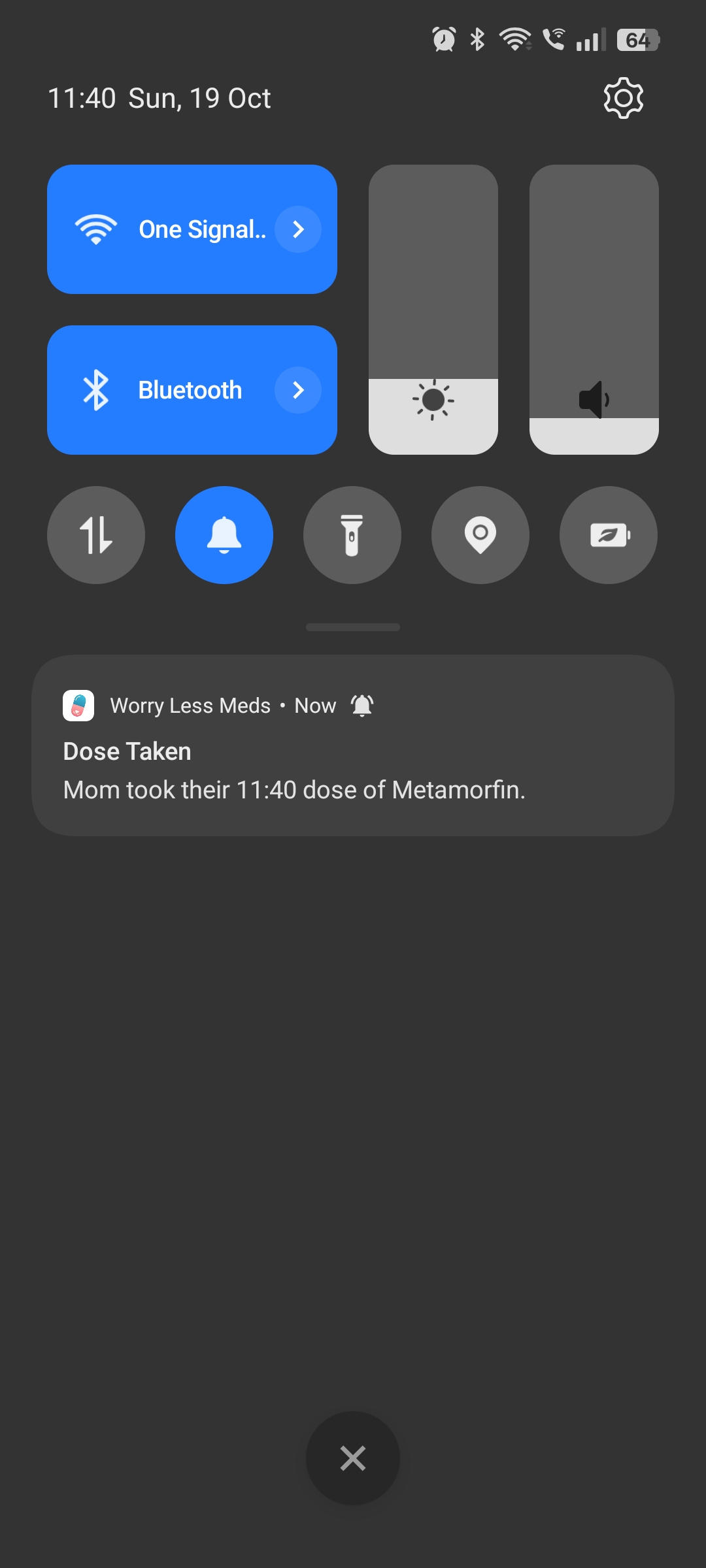
Task: Open system settings via gear icon
Action: (x=622, y=98)
